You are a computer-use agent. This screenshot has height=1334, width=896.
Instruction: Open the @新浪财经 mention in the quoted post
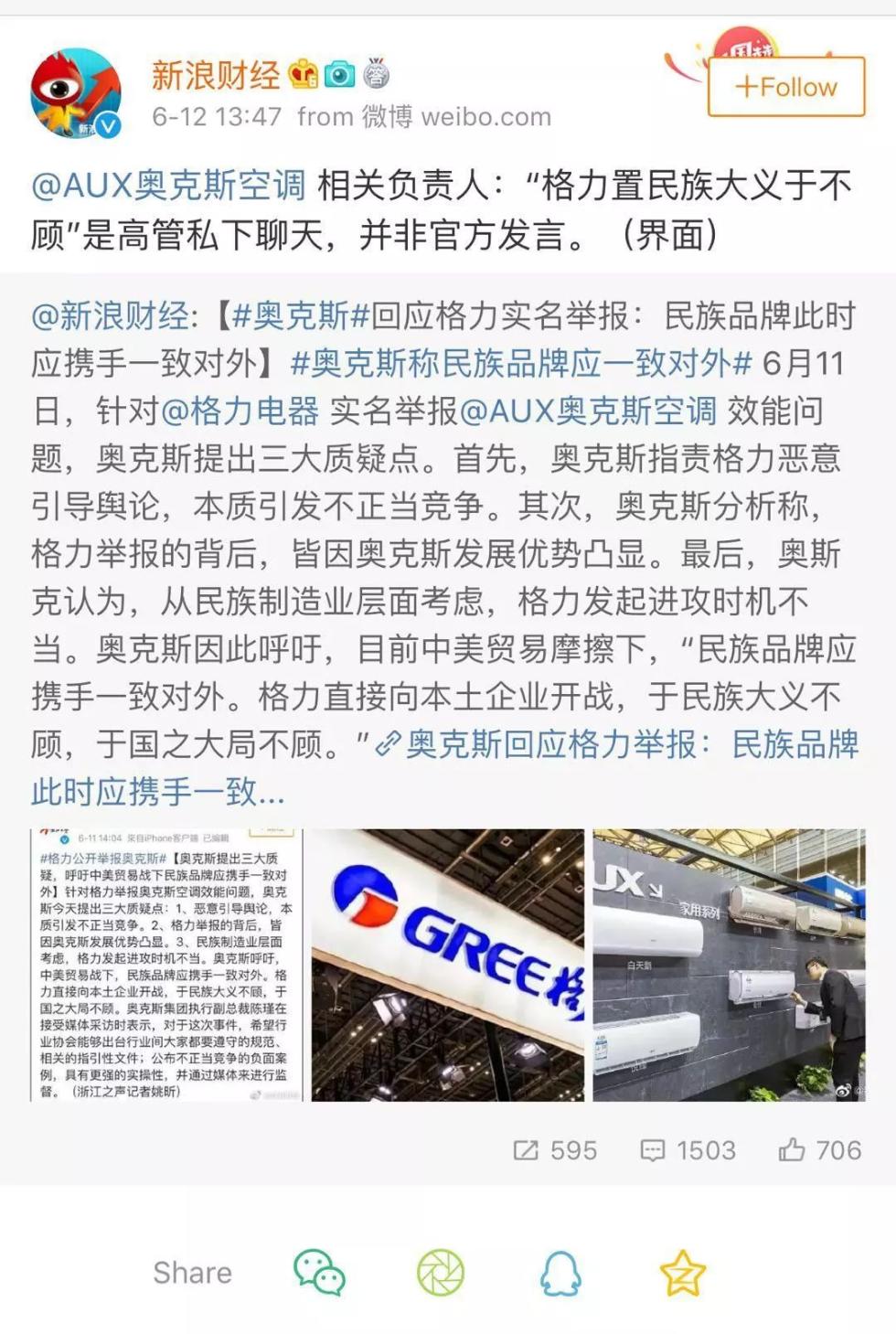click(x=110, y=316)
